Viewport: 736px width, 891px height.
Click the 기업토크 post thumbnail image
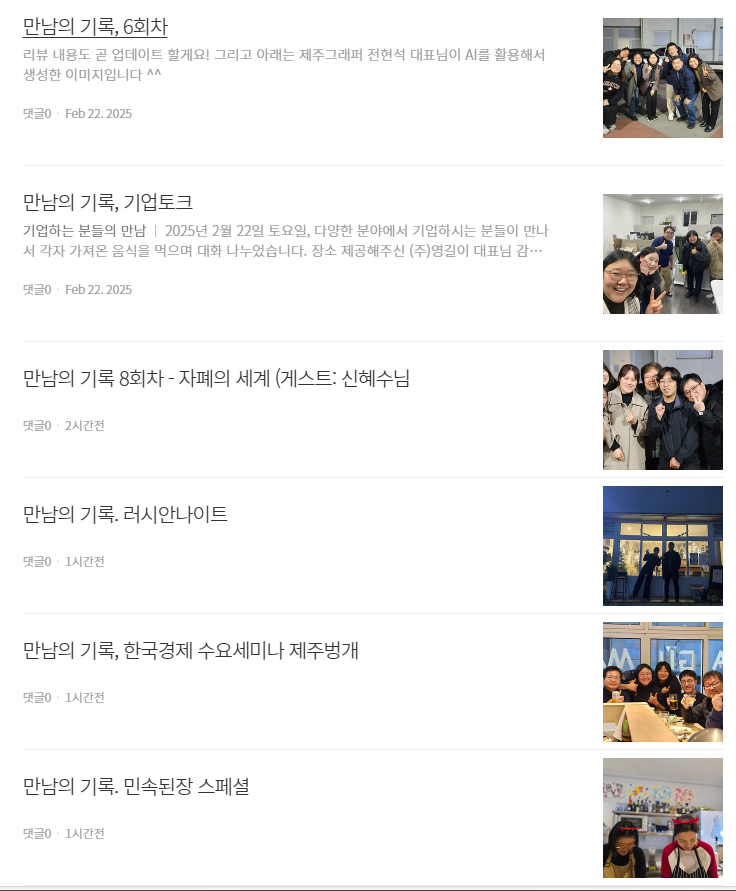coord(662,253)
